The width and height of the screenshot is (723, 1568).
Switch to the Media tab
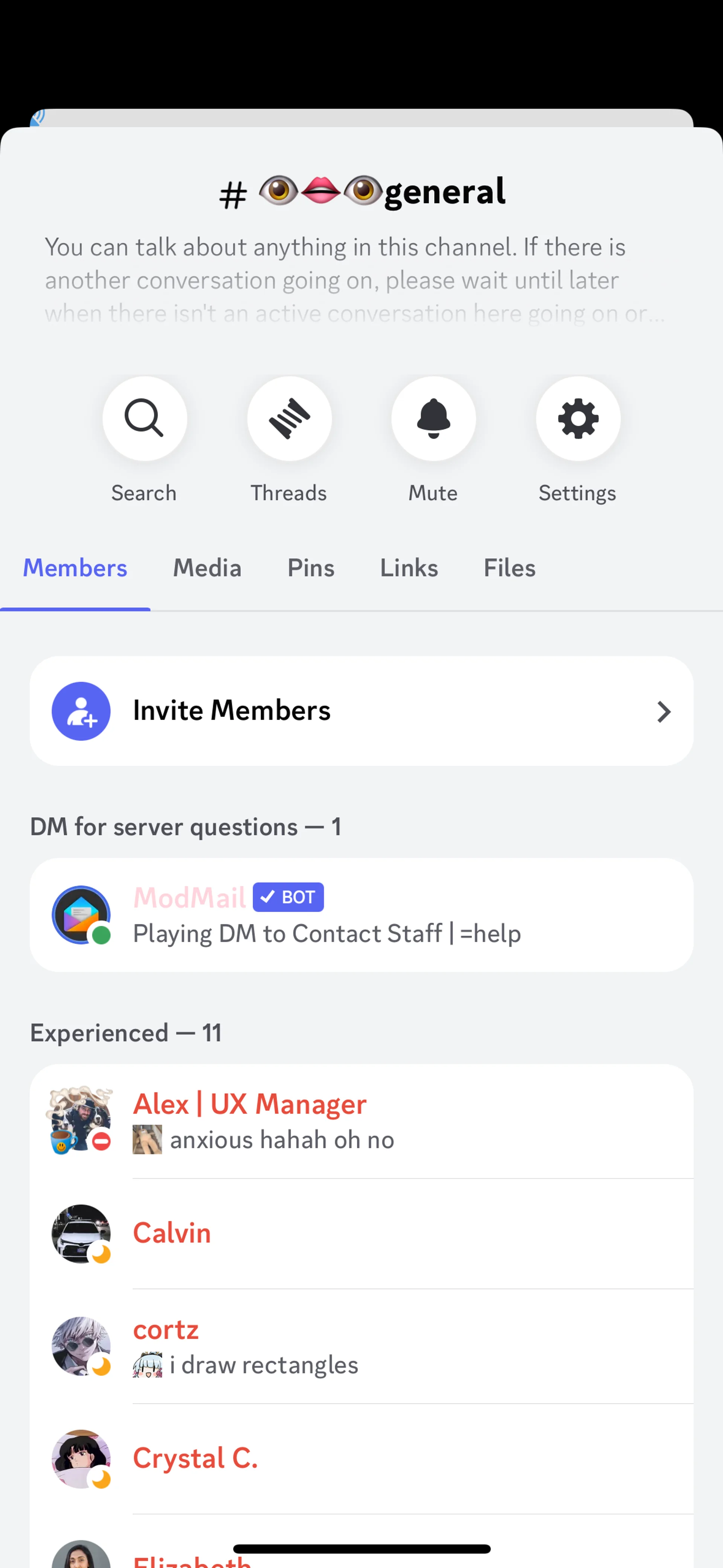207,568
